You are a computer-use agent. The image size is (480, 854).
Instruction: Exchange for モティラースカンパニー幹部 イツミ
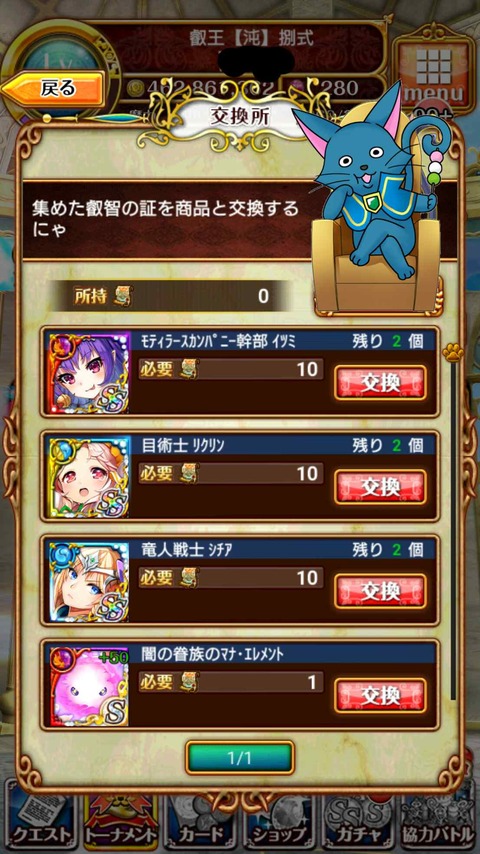pos(380,382)
